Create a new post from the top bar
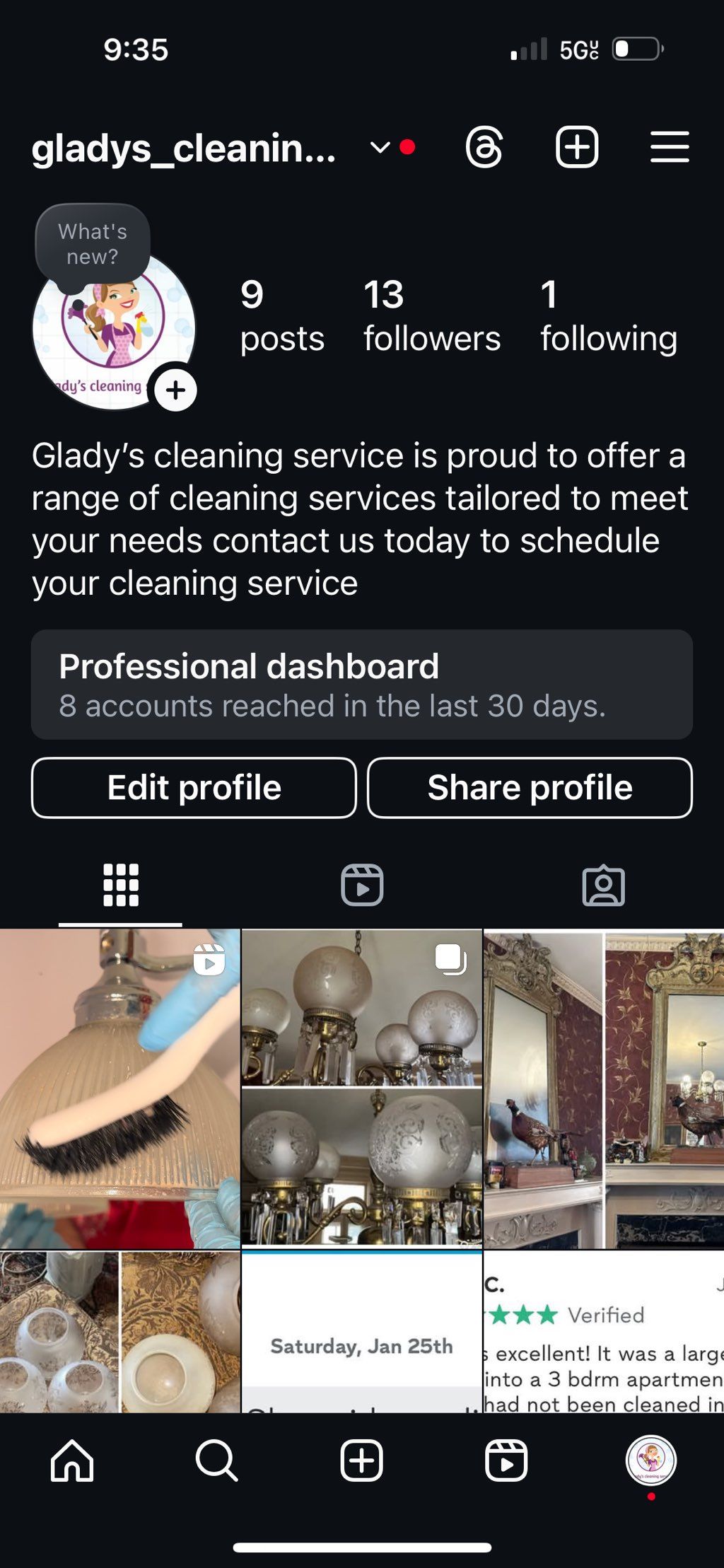The width and height of the screenshot is (724, 1568). click(577, 148)
